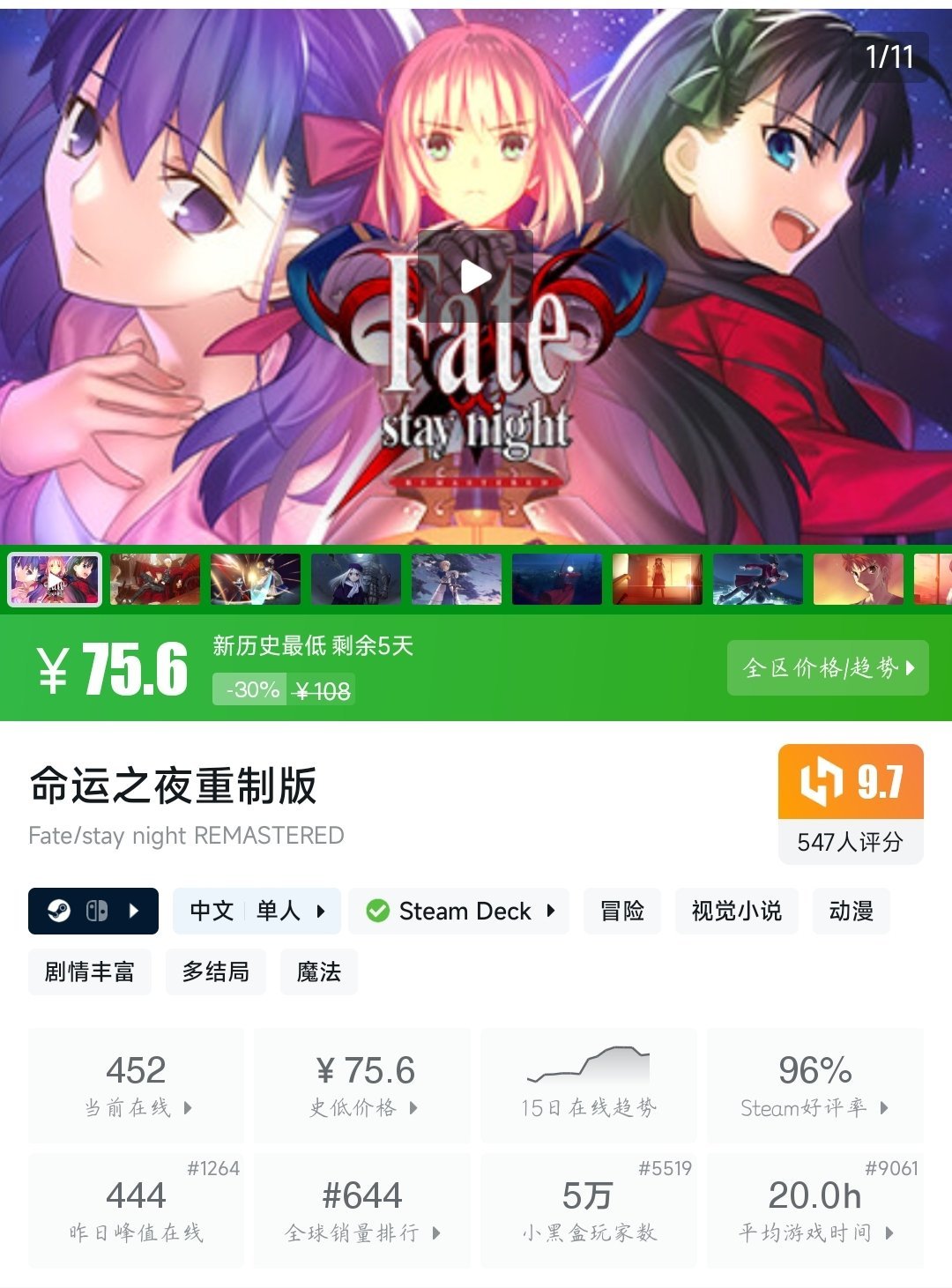Viewport: 952px width, 1288px height.
Task: Expand the Steam and Switch platform chip
Action: 93,911
